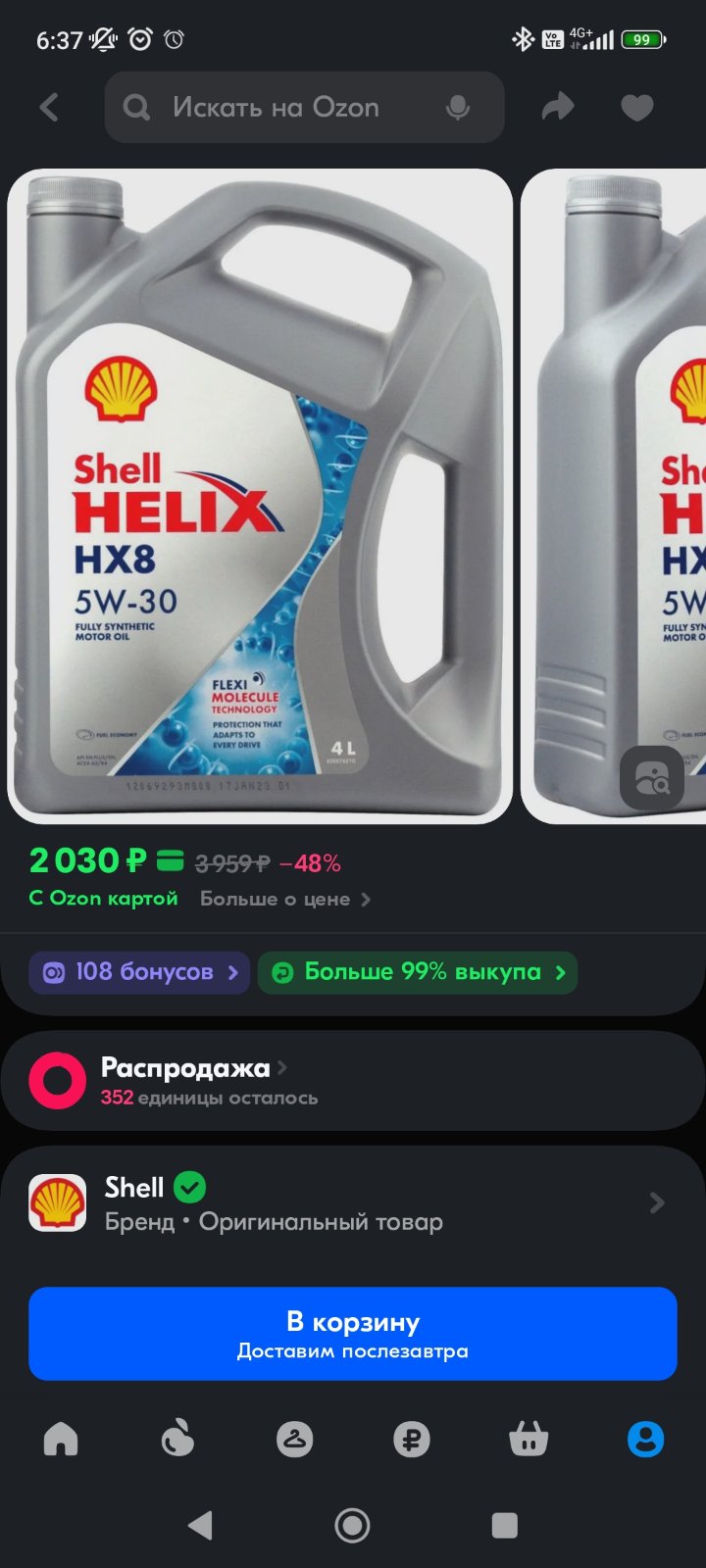Switch to the home tab
This screenshot has height=1568, width=706.
point(61,1439)
